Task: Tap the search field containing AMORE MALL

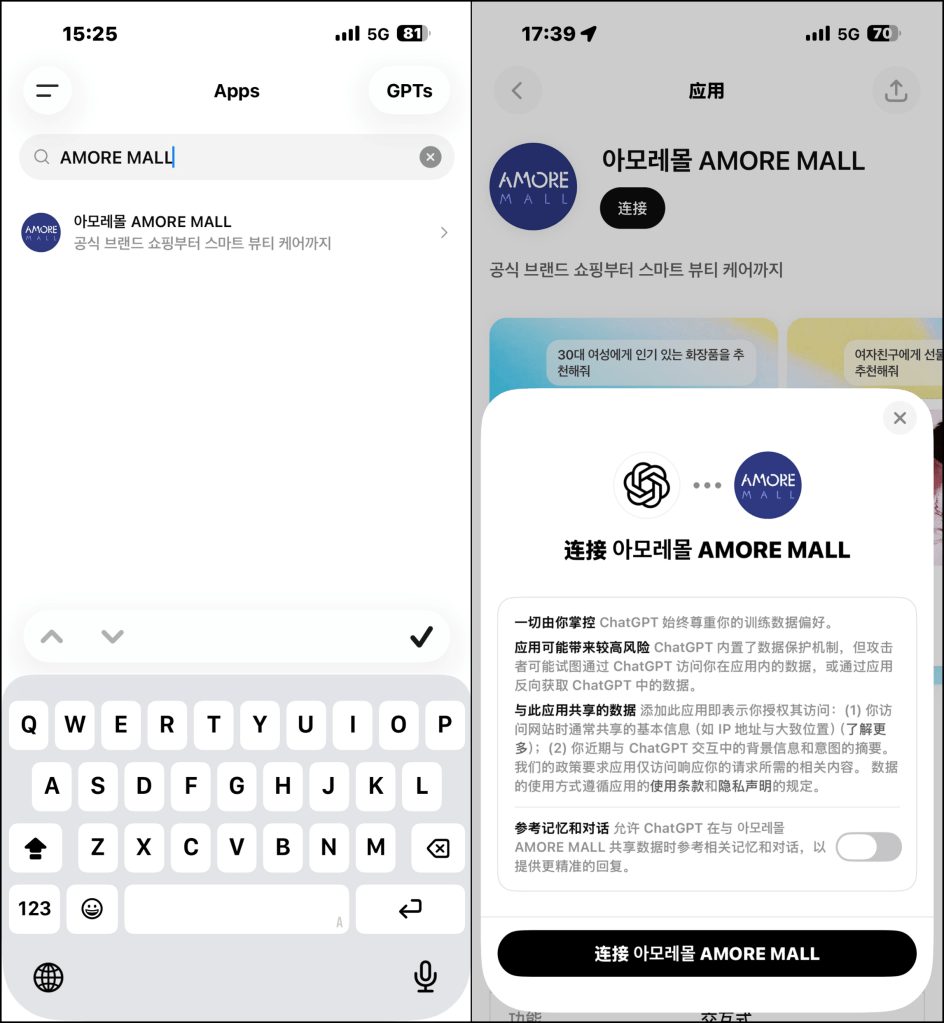Action: coord(230,157)
